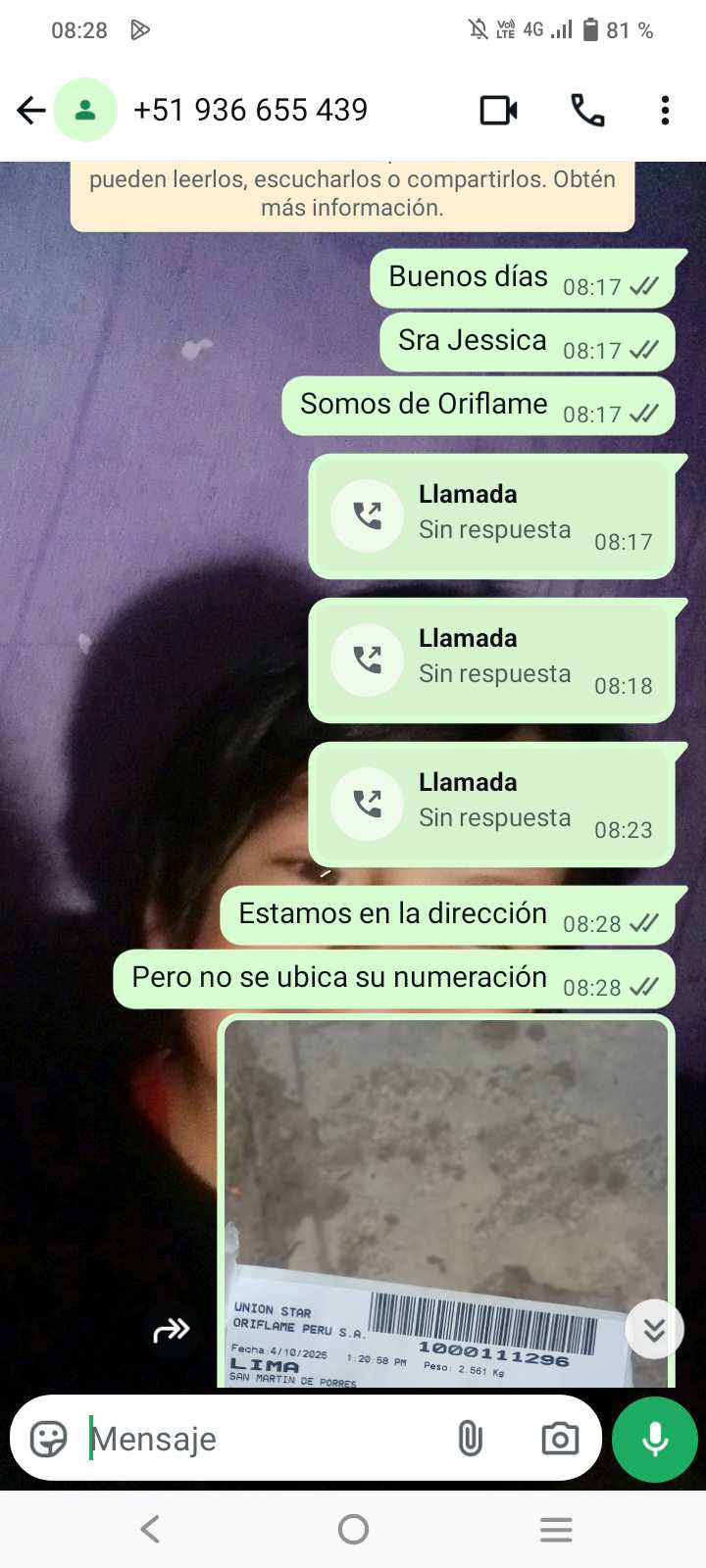The height and width of the screenshot is (1568, 706).
Task: Start a video call
Action: coord(498,111)
